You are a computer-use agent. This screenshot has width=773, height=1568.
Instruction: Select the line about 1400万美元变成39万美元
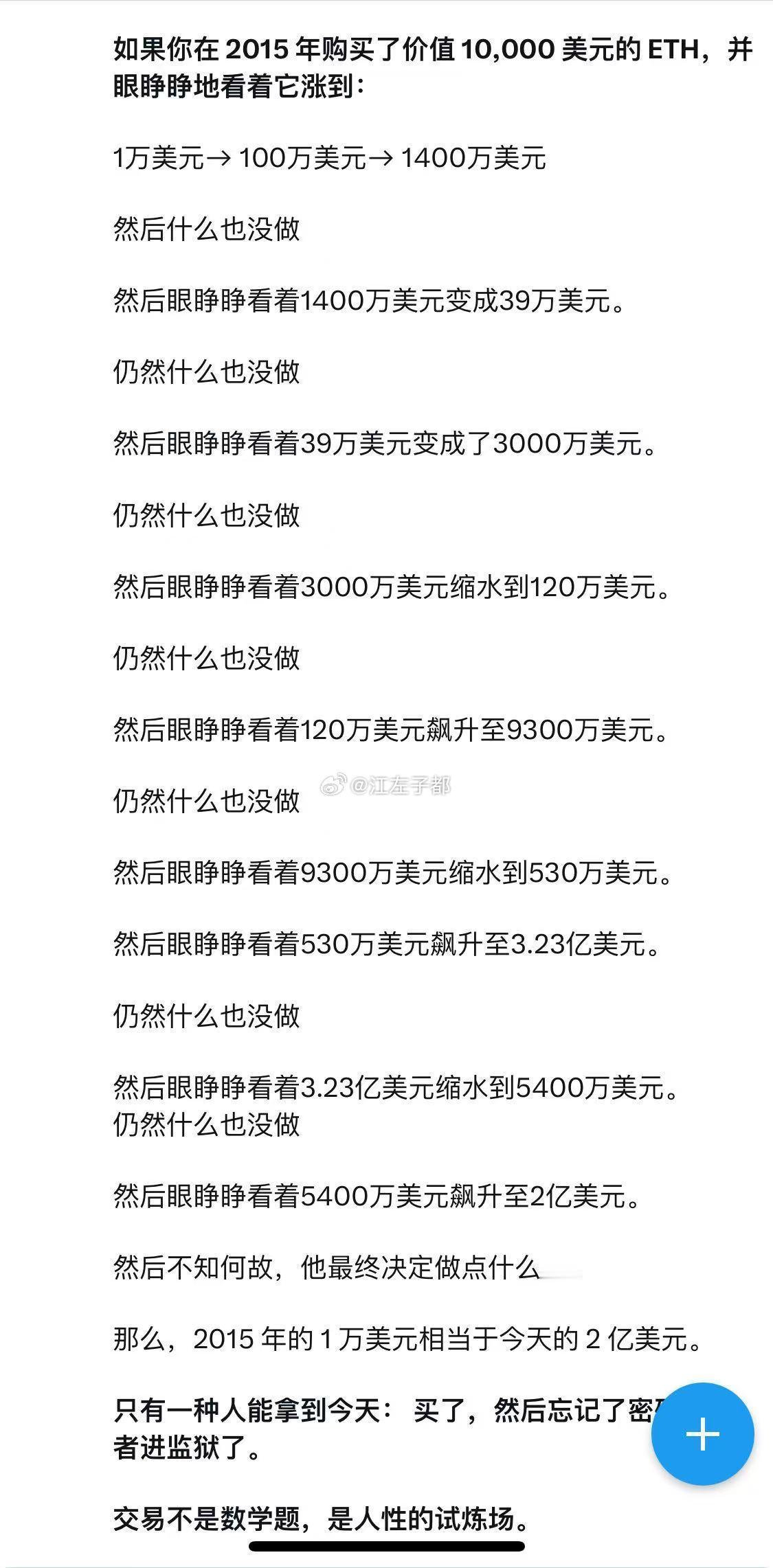pos(369,301)
